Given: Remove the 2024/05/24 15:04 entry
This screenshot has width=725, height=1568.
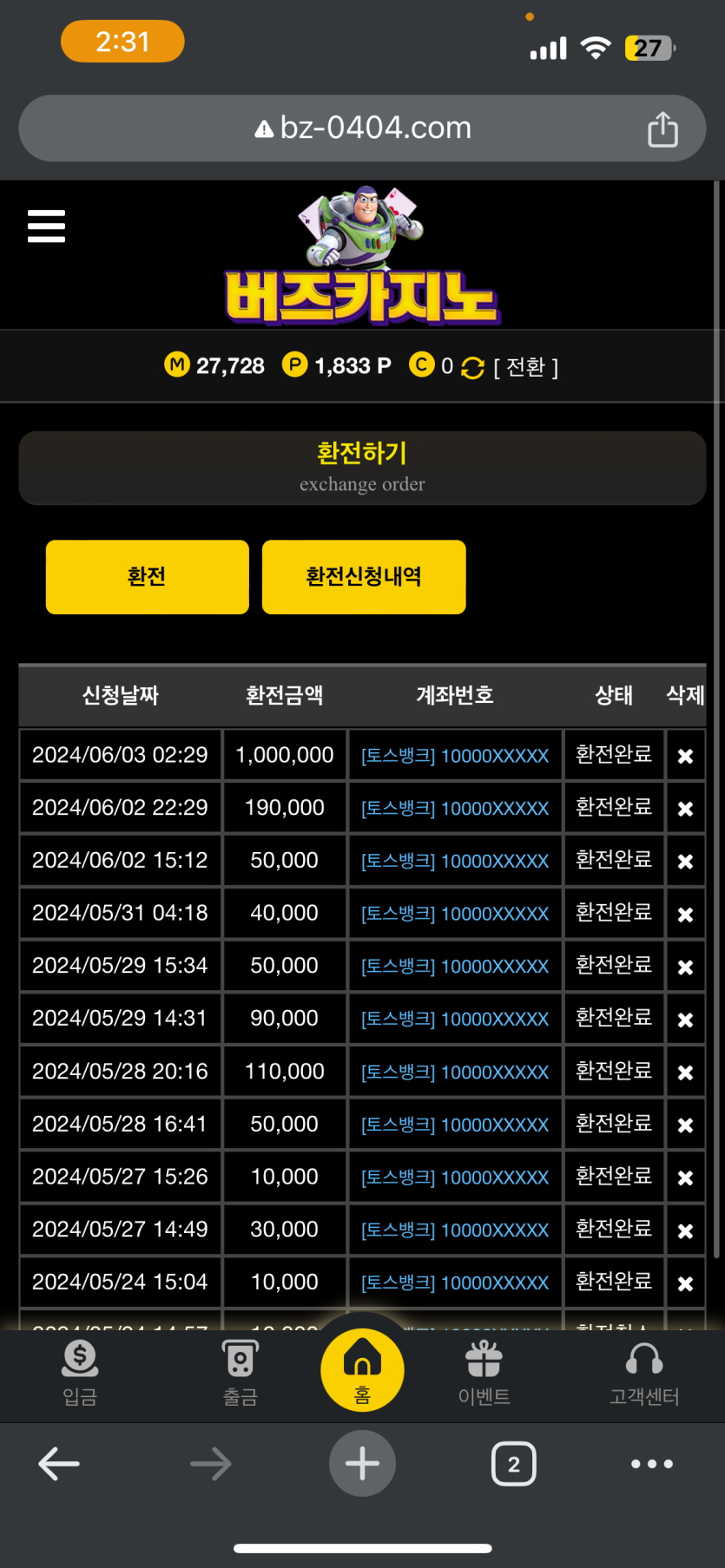Looking at the screenshot, I should (x=685, y=1283).
